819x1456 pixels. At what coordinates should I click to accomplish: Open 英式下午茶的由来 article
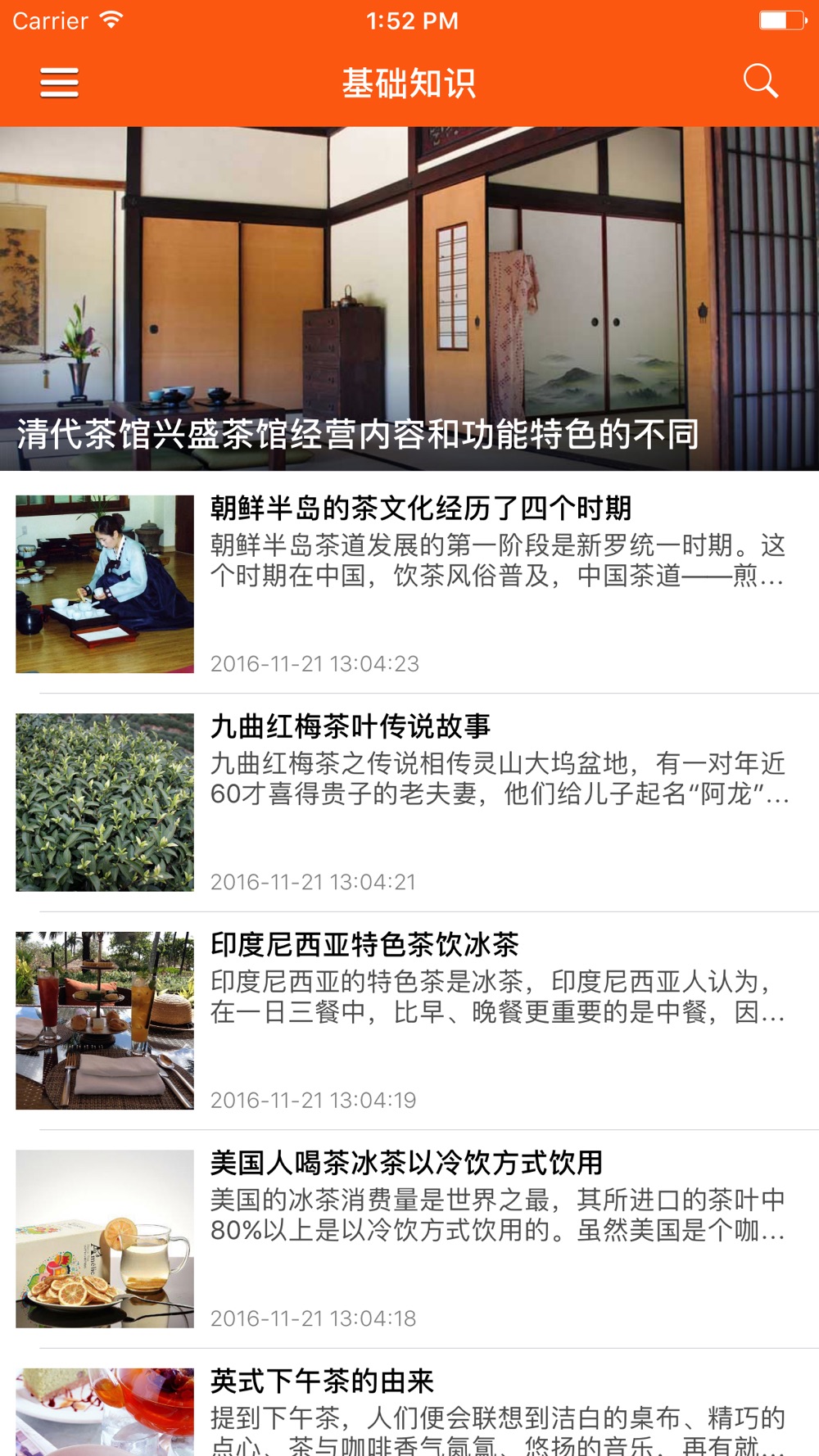pos(322,1381)
